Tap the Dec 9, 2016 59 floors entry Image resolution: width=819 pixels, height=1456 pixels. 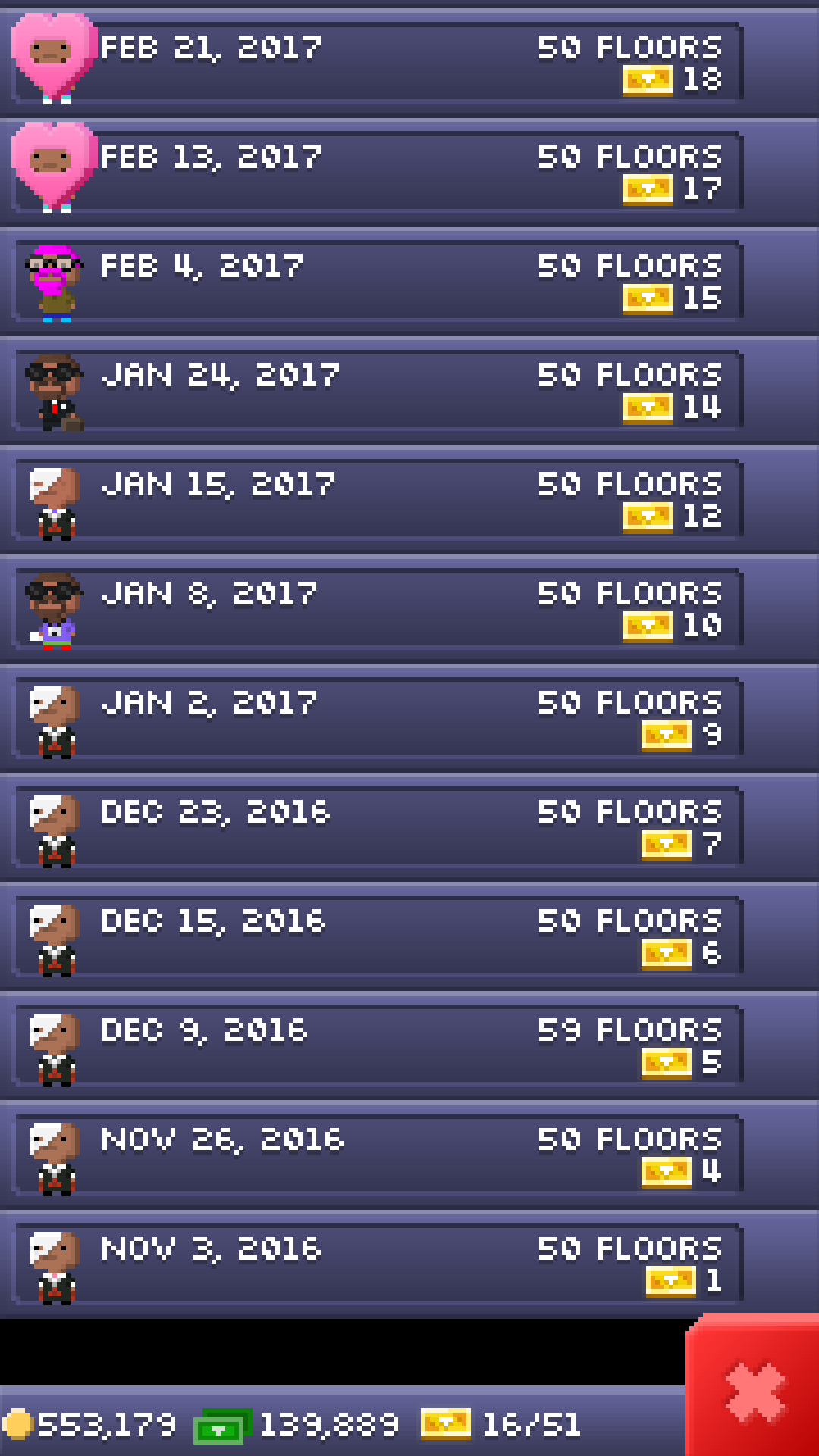click(379, 1045)
